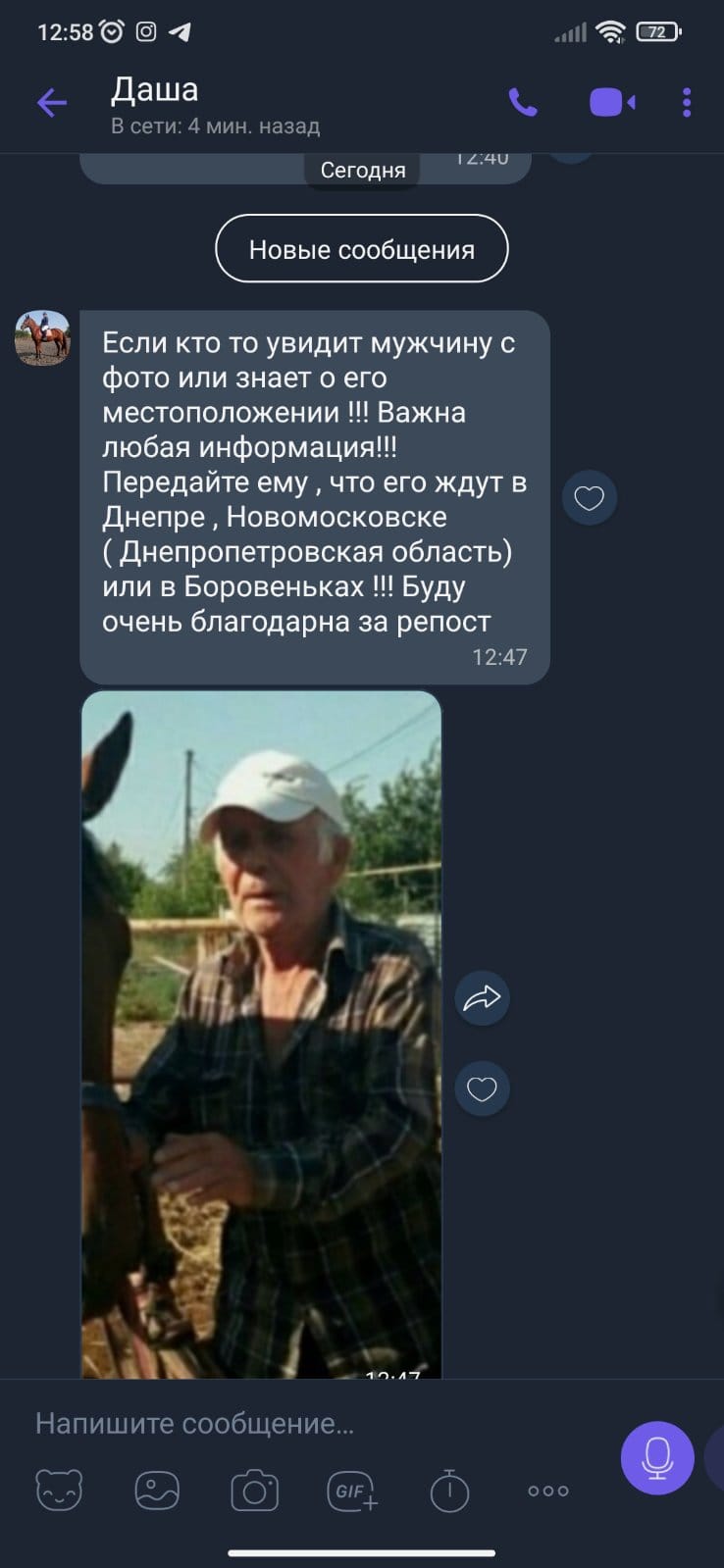Open the chat overflow menu
This screenshot has height=1568, width=724.
(687, 102)
